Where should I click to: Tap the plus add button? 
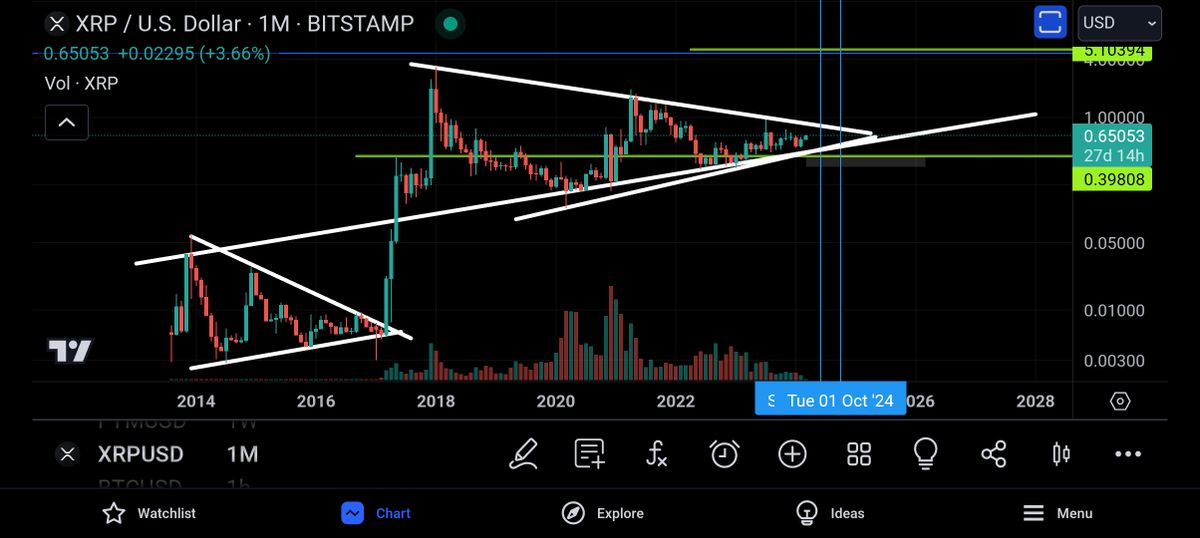pos(792,454)
